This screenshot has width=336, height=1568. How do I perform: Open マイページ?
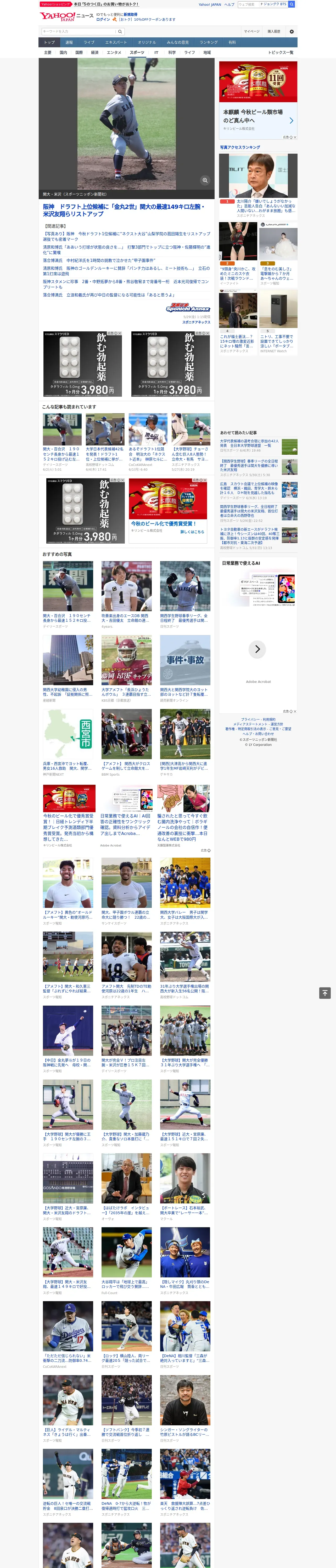click(251, 31)
